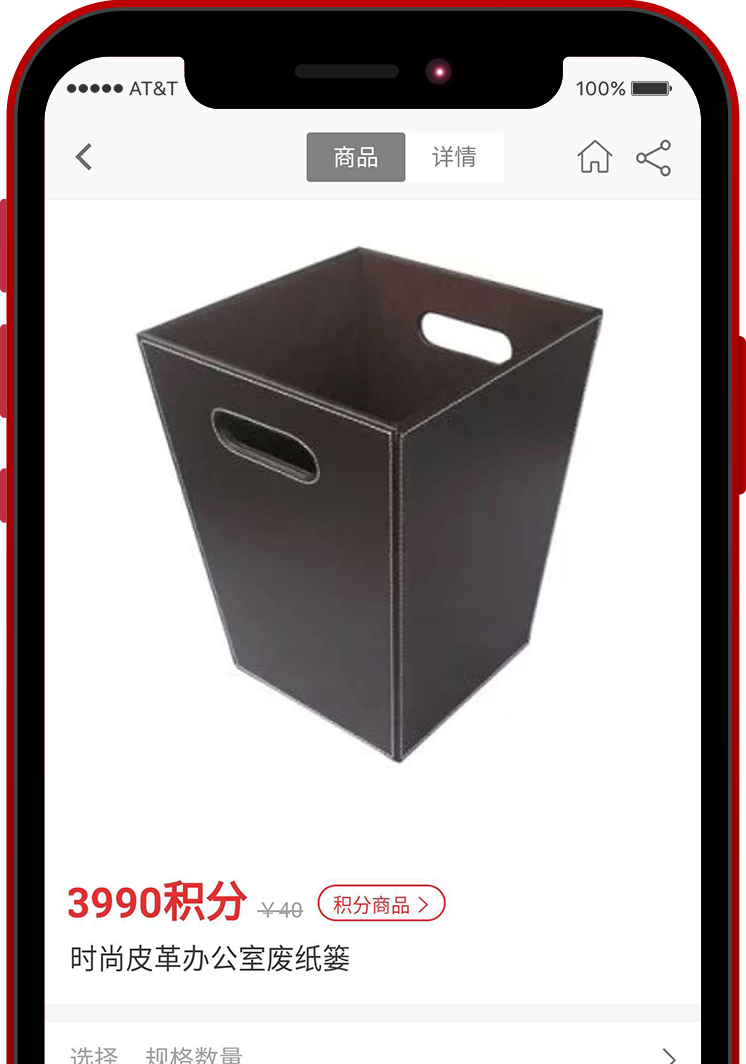Share this product

click(x=653, y=158)
